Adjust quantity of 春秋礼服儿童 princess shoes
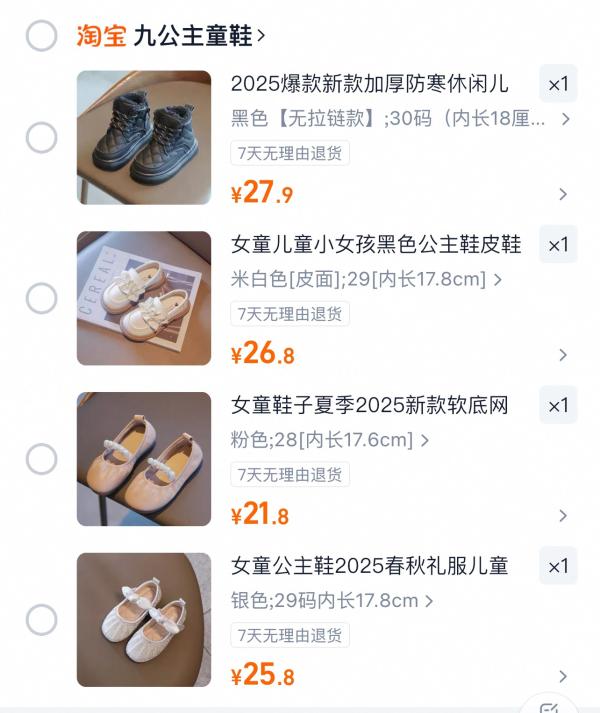This screenshot has height=713, width=600. pos(558,566)
